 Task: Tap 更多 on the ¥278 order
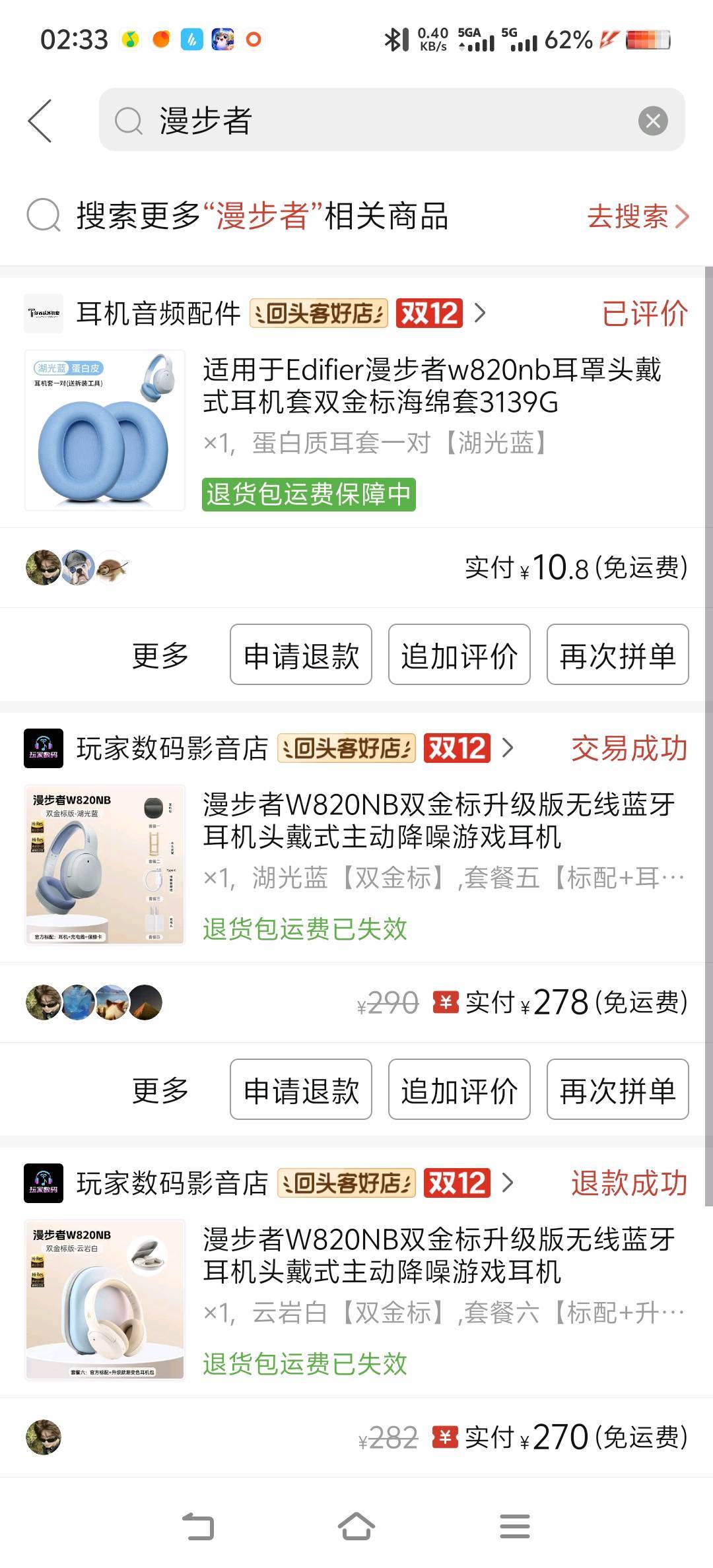[160, 1090]
